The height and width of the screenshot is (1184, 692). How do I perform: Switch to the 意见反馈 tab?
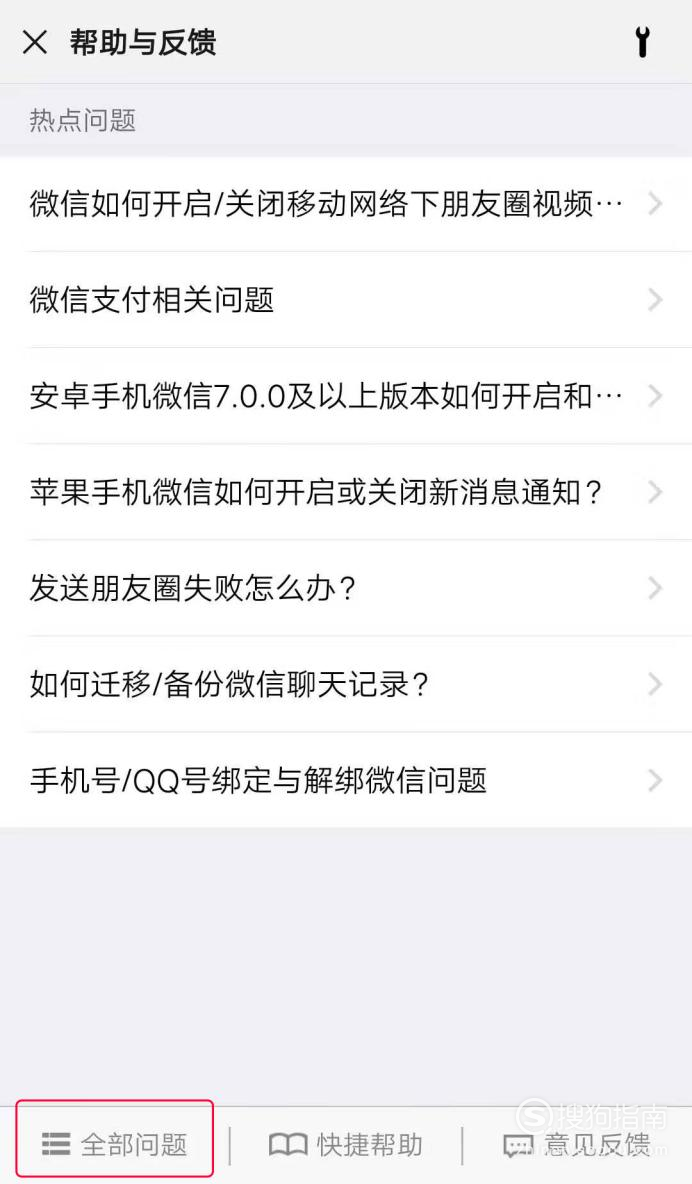click(577, 1145)
